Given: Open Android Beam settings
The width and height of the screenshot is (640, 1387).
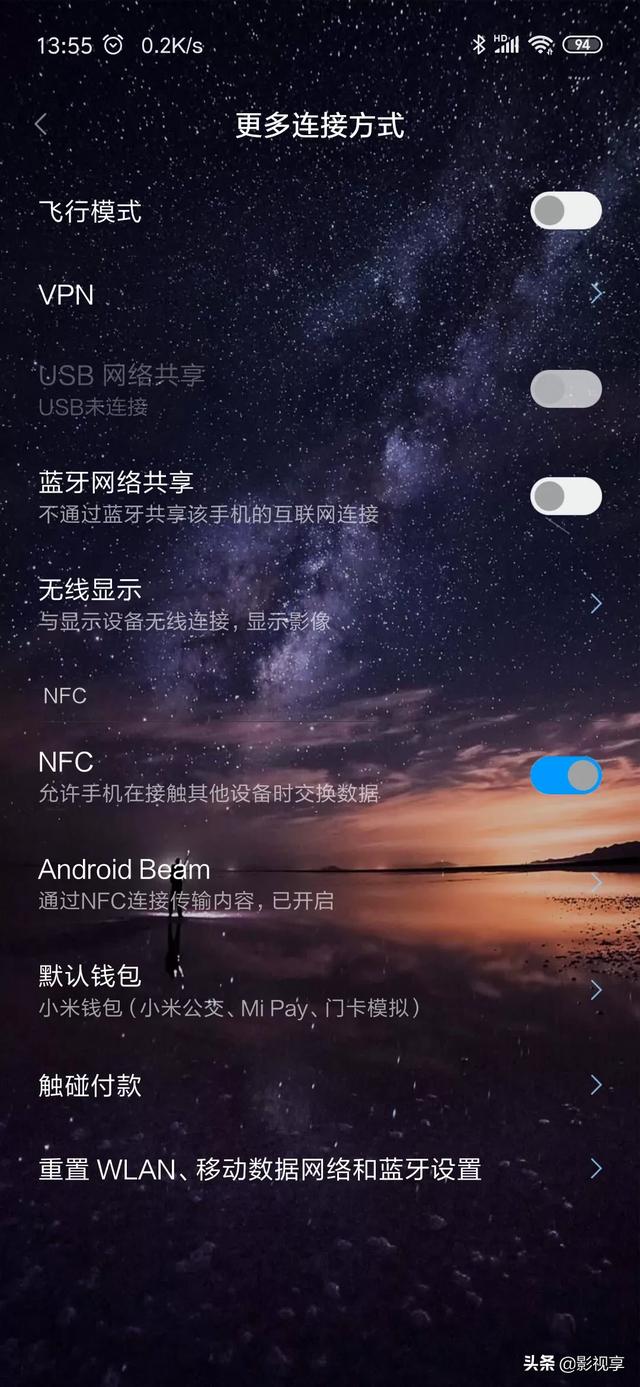Looking at the screenshot, I should click(320, 882).
